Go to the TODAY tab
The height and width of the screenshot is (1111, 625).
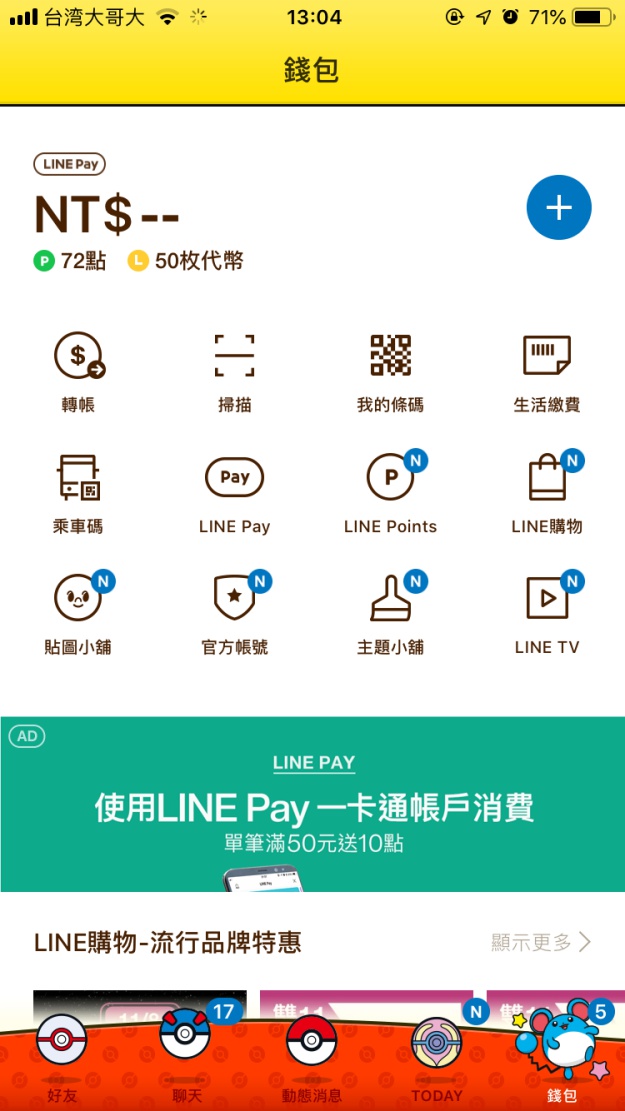click(437, 1058)
